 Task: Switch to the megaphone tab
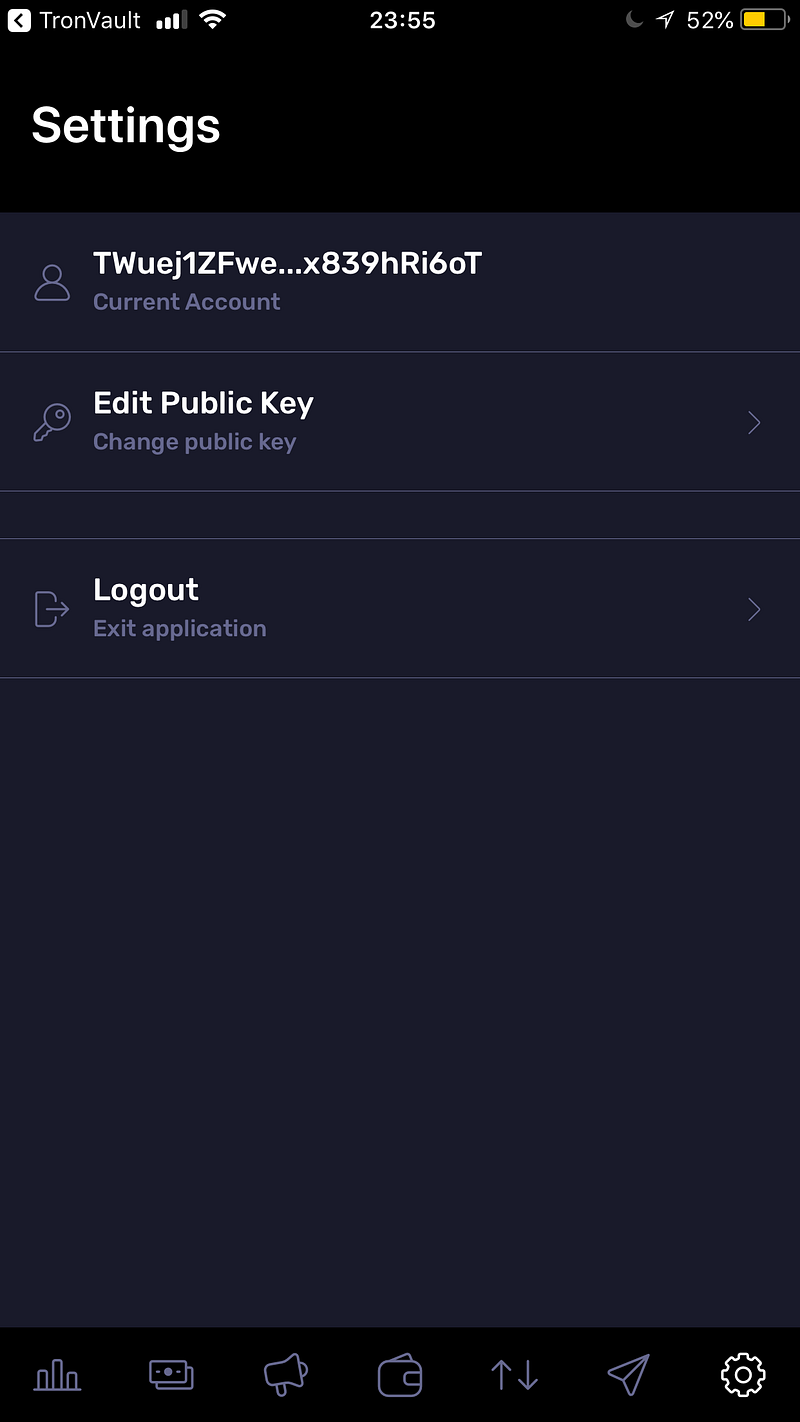[285, 1375]
